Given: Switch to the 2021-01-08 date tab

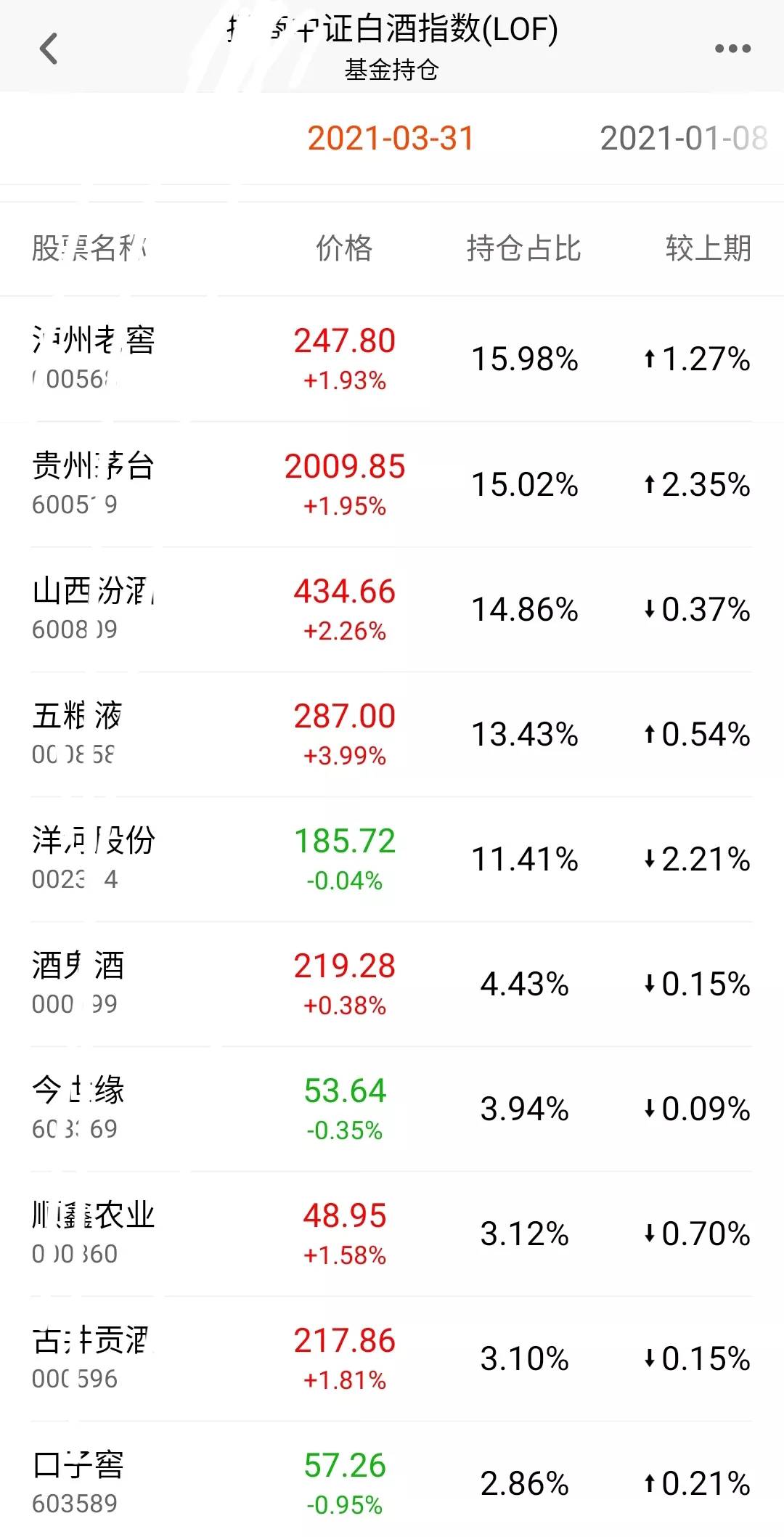Looking at the screenshot, I should click(684, 138).
